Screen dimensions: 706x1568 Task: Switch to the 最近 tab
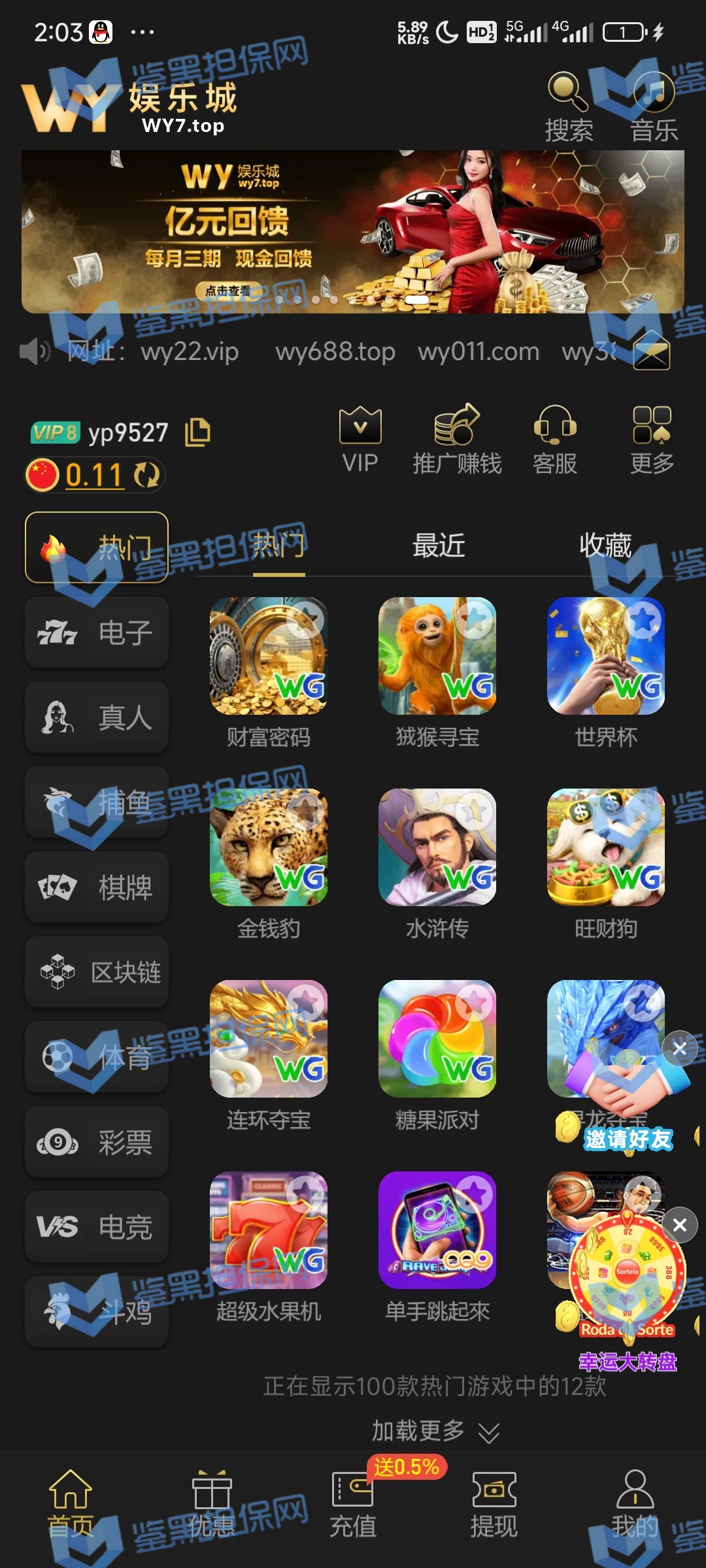(439, 546)
